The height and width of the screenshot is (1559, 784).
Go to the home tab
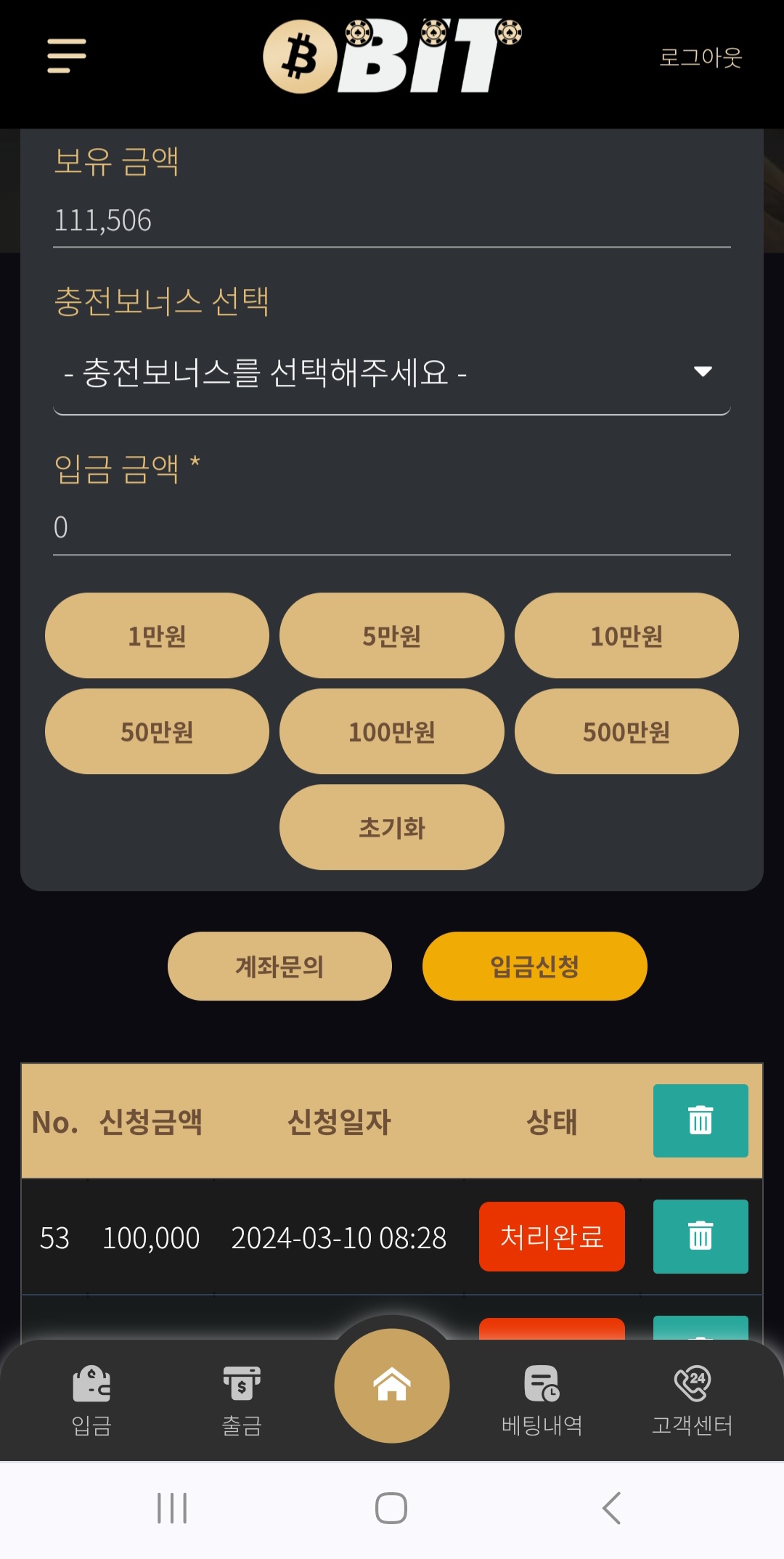pos(391,1385)
